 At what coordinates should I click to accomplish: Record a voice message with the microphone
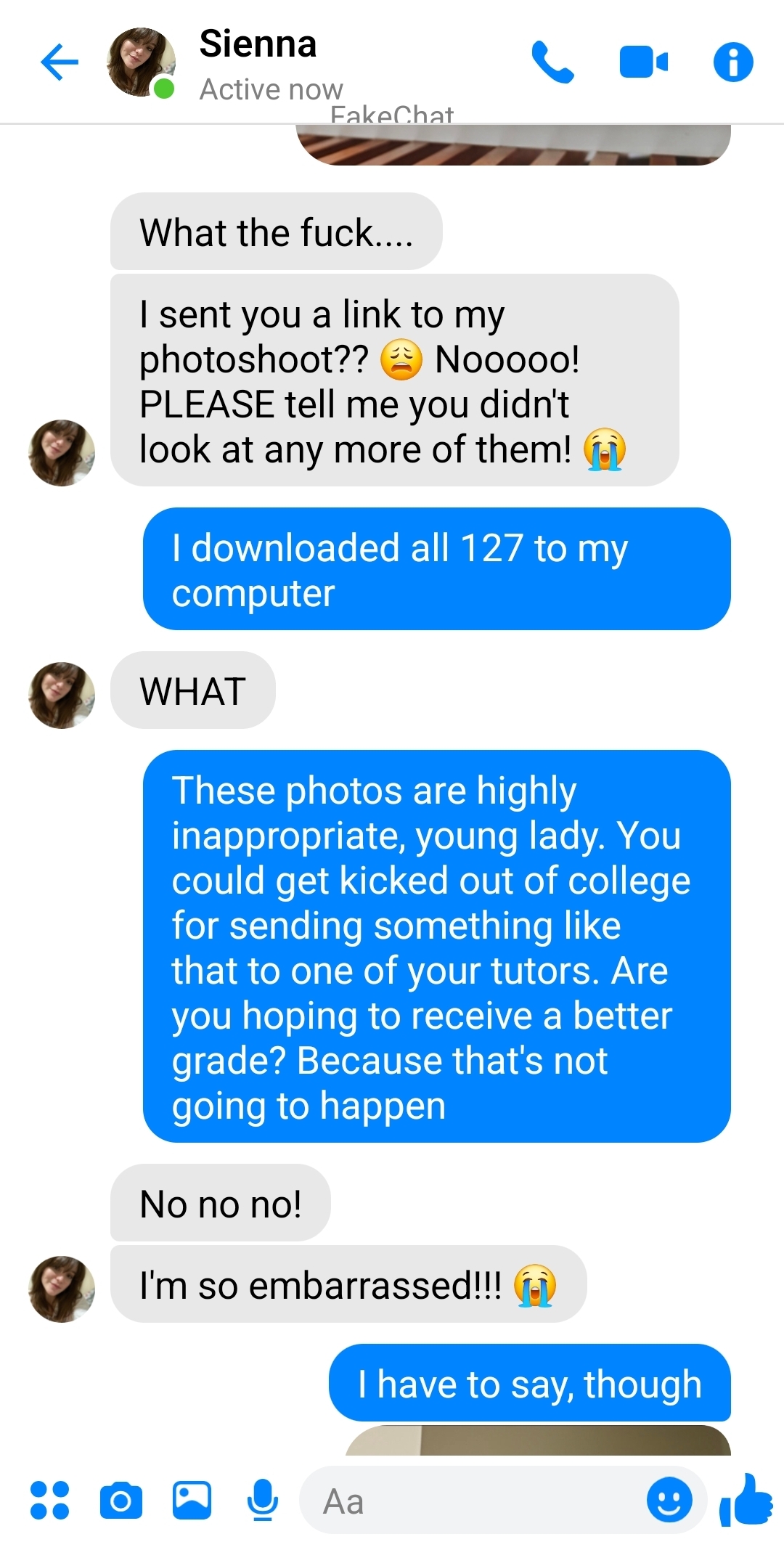[x=262, y=1501]
